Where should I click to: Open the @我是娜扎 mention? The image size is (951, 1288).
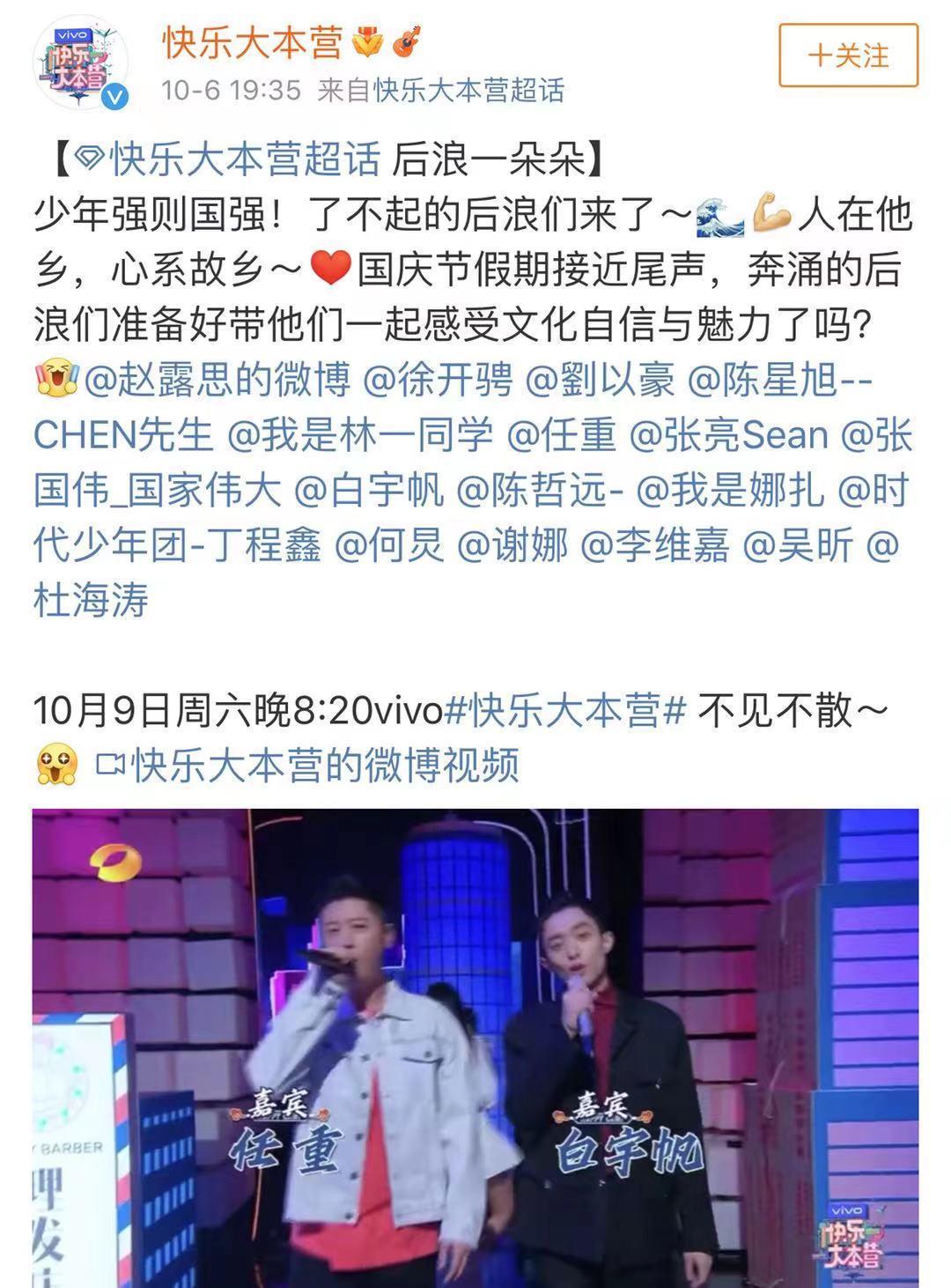[729, 491]
